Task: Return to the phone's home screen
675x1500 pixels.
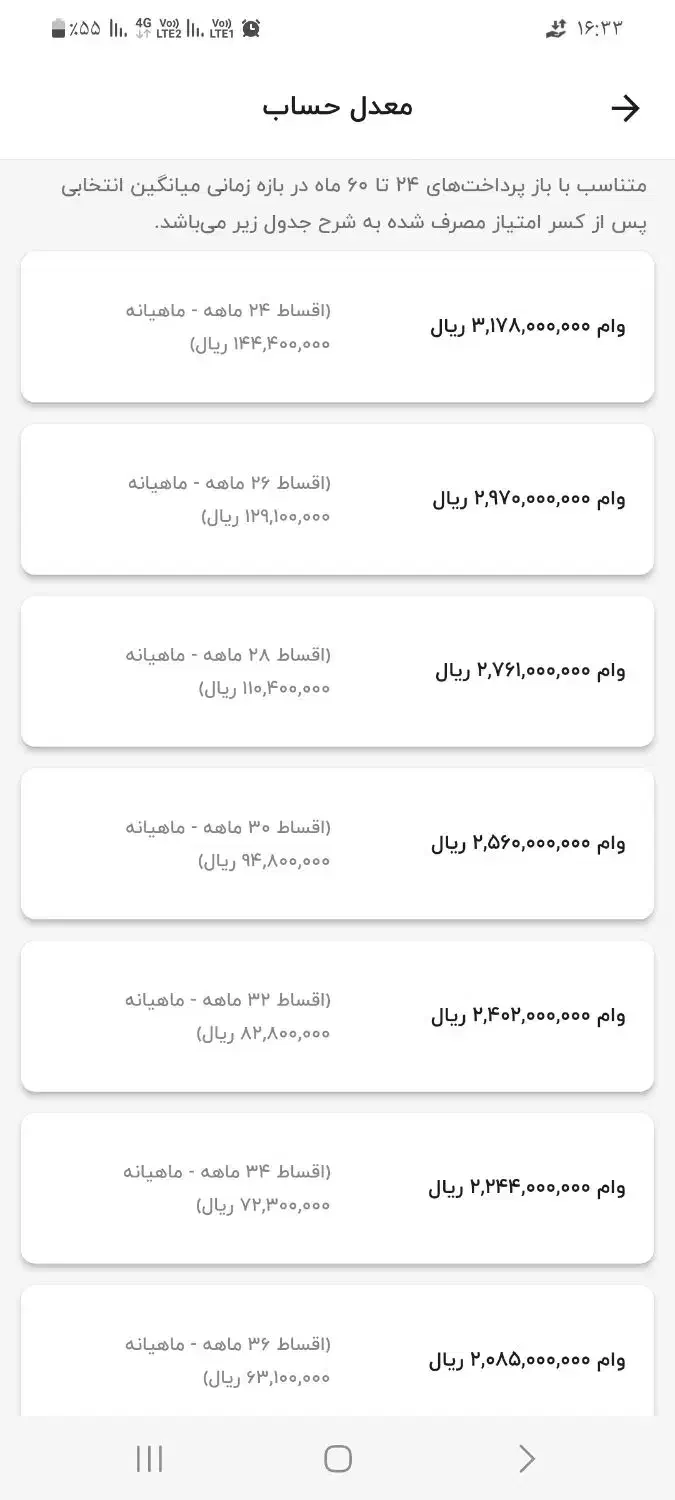Action: click(338, 1459)
